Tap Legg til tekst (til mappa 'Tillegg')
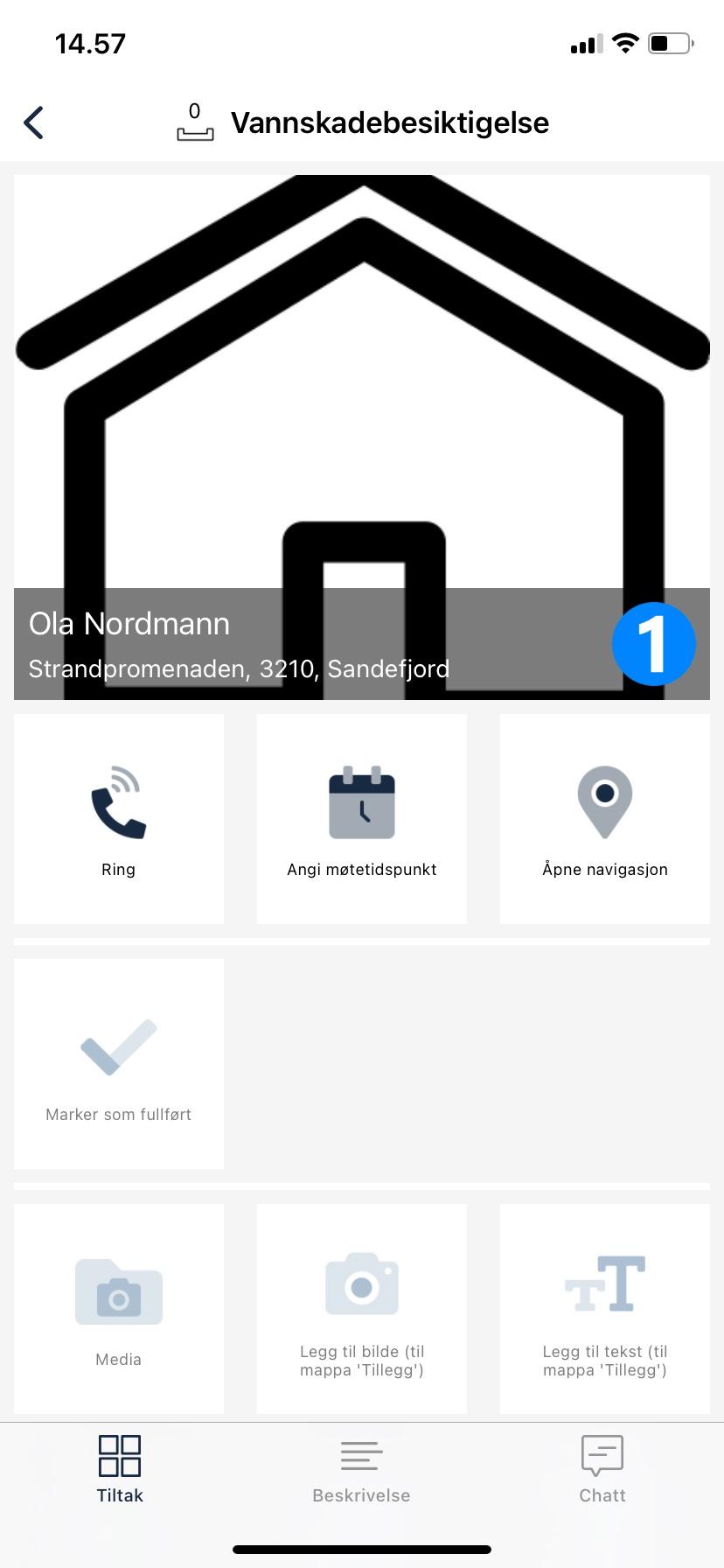Screen dimensions: 724x1568 coord(605,1309)
